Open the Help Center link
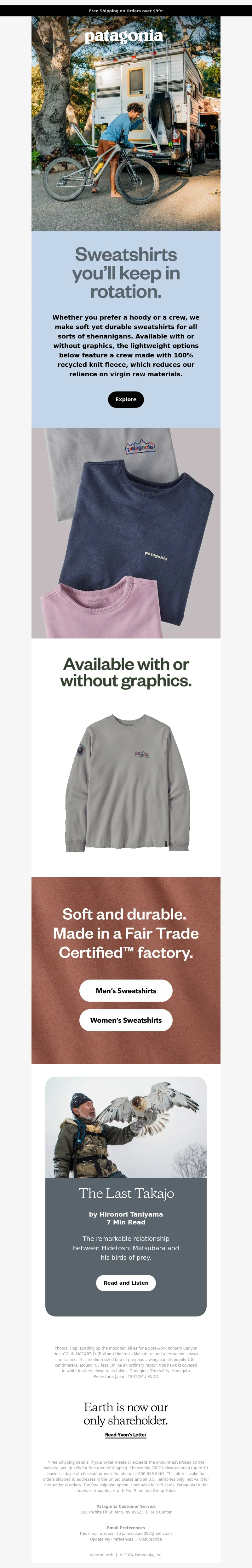This screenshot has width=252, height=1568. click(161, 1511)
